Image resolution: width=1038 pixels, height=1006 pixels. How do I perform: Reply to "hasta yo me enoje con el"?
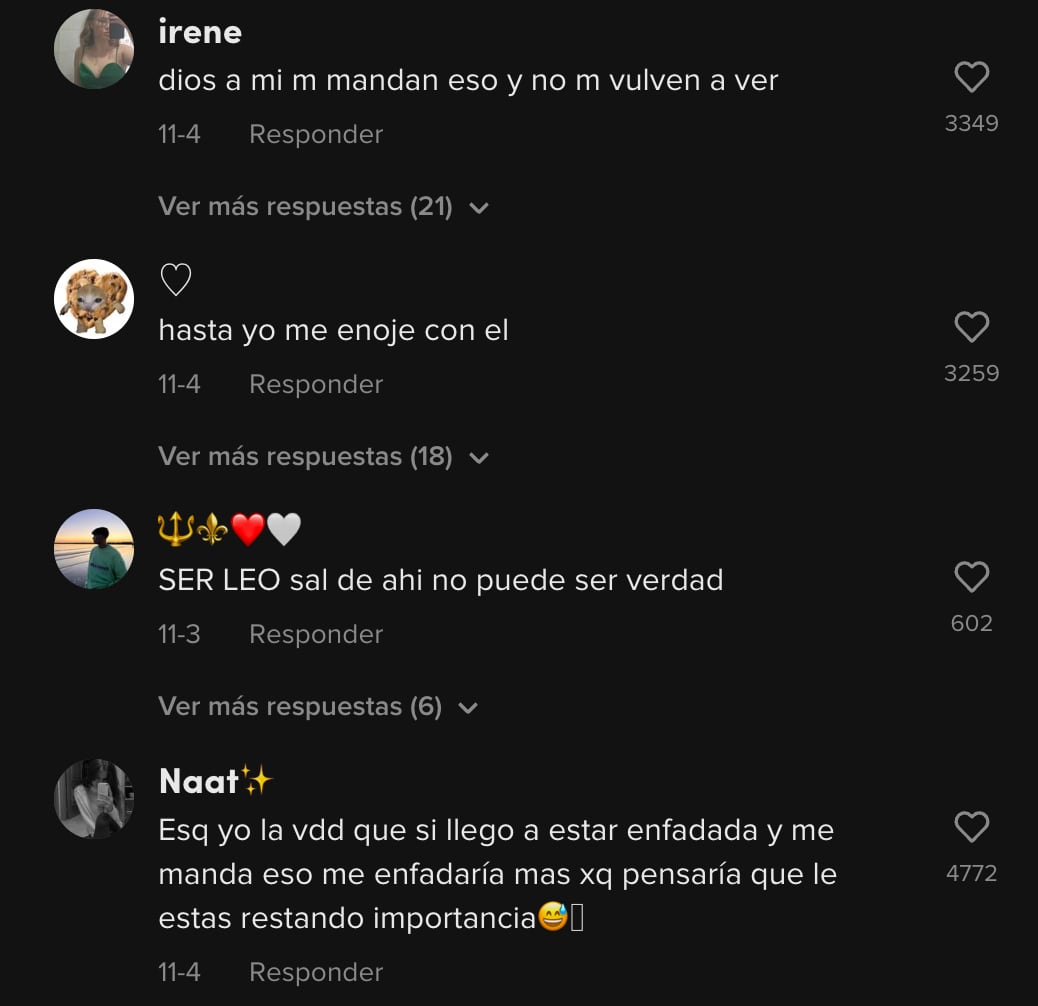(315, 385)
